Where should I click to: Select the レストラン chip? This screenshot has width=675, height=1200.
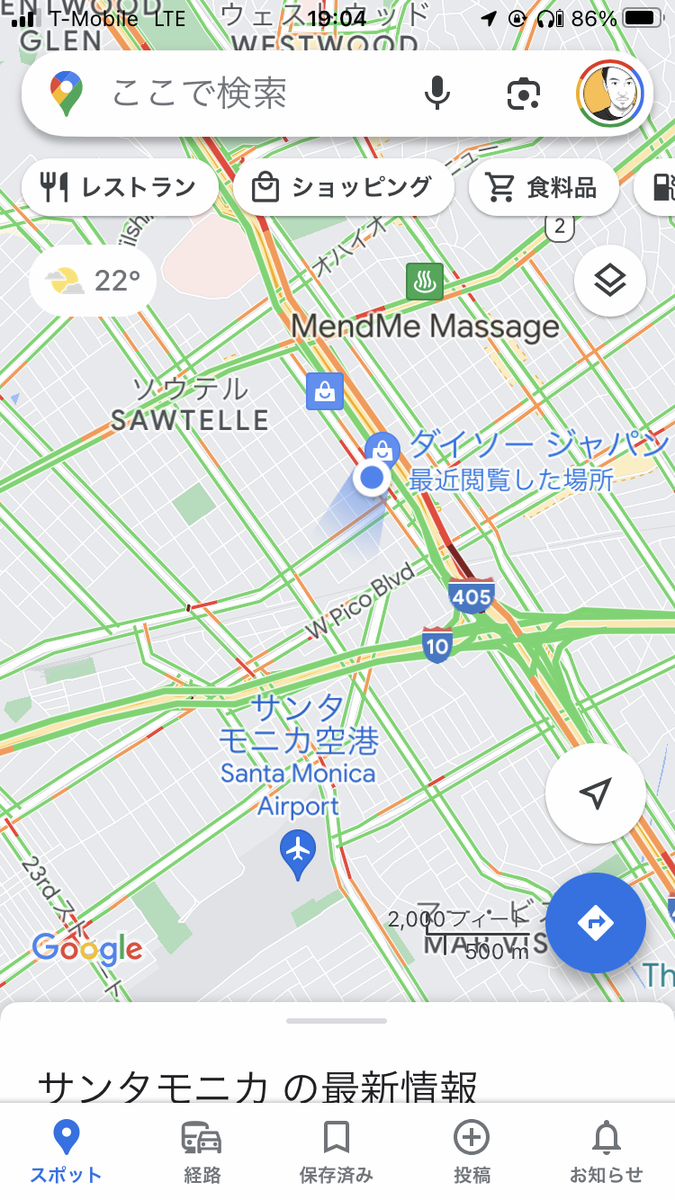click(120, 187)
